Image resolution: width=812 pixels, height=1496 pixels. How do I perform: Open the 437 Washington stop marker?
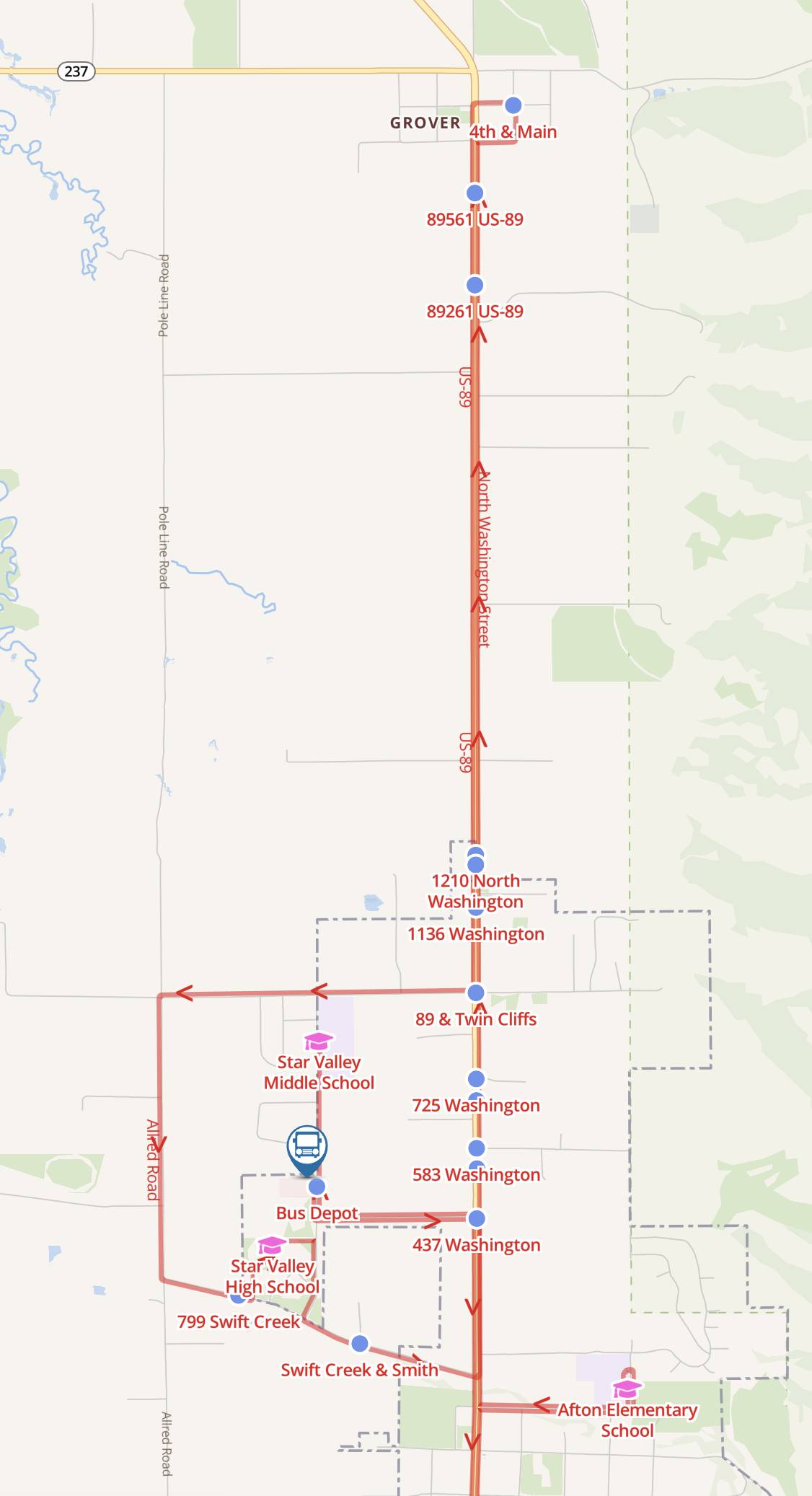coord(477,1219)
